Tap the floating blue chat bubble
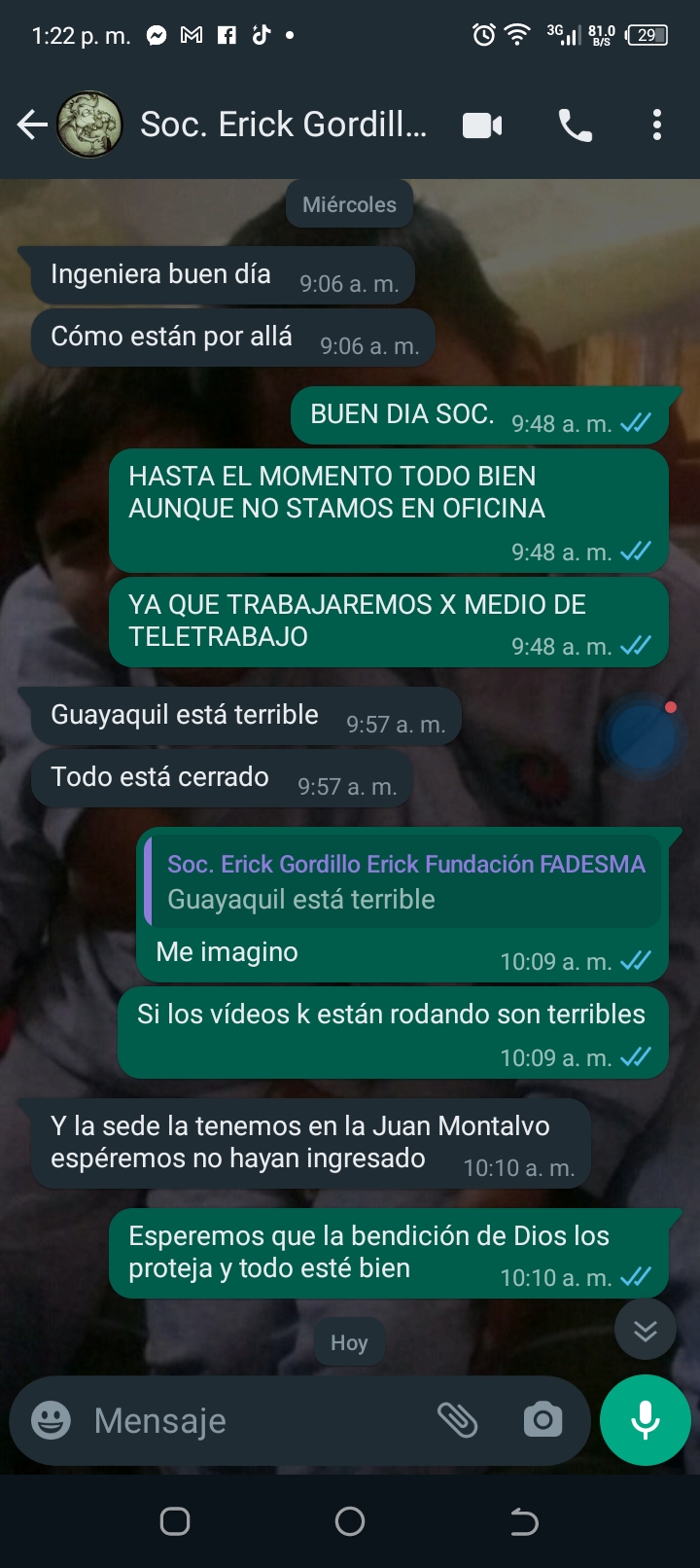The image size is (700, 1568). (x=643, y=737)
